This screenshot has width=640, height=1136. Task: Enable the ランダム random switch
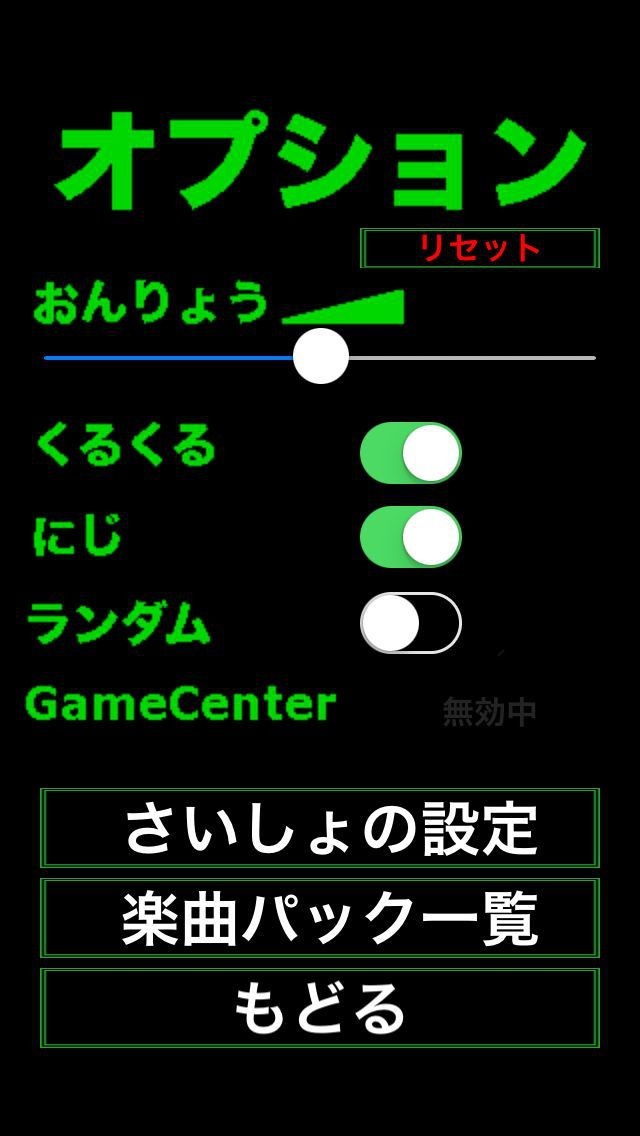click(x=410, y=623)
